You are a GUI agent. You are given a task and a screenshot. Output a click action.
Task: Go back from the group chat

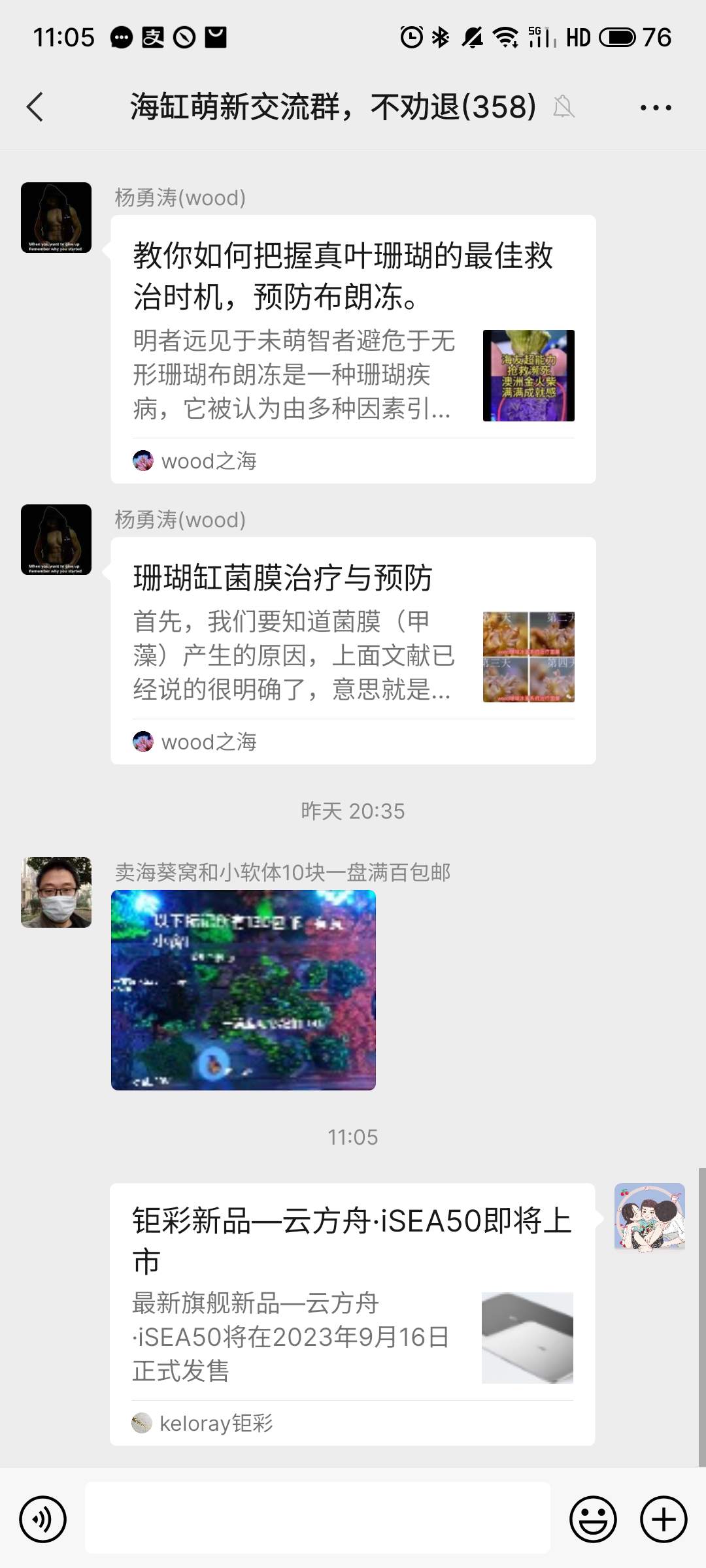click(x=35, y=106)
